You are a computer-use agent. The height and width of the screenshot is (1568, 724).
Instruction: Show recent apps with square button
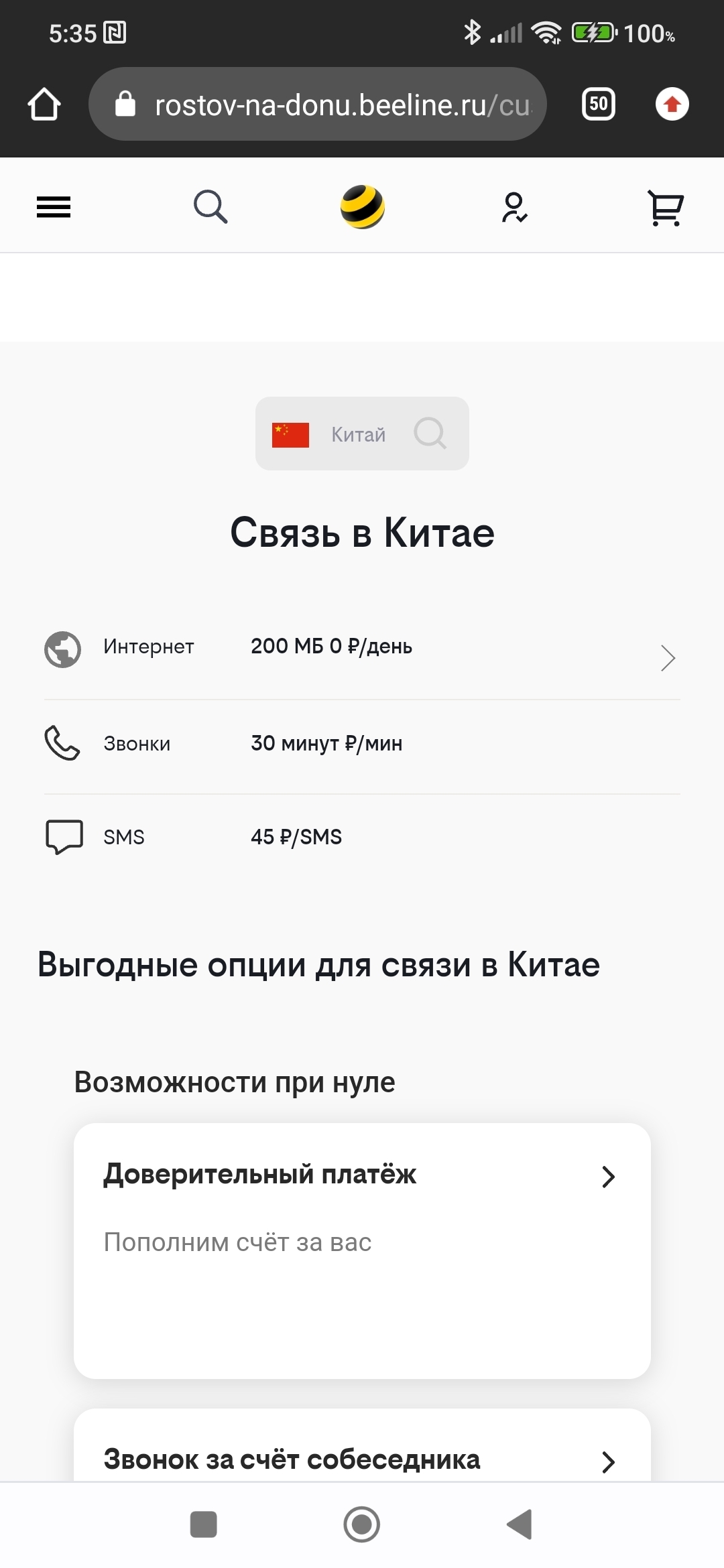pos(204,1524)
